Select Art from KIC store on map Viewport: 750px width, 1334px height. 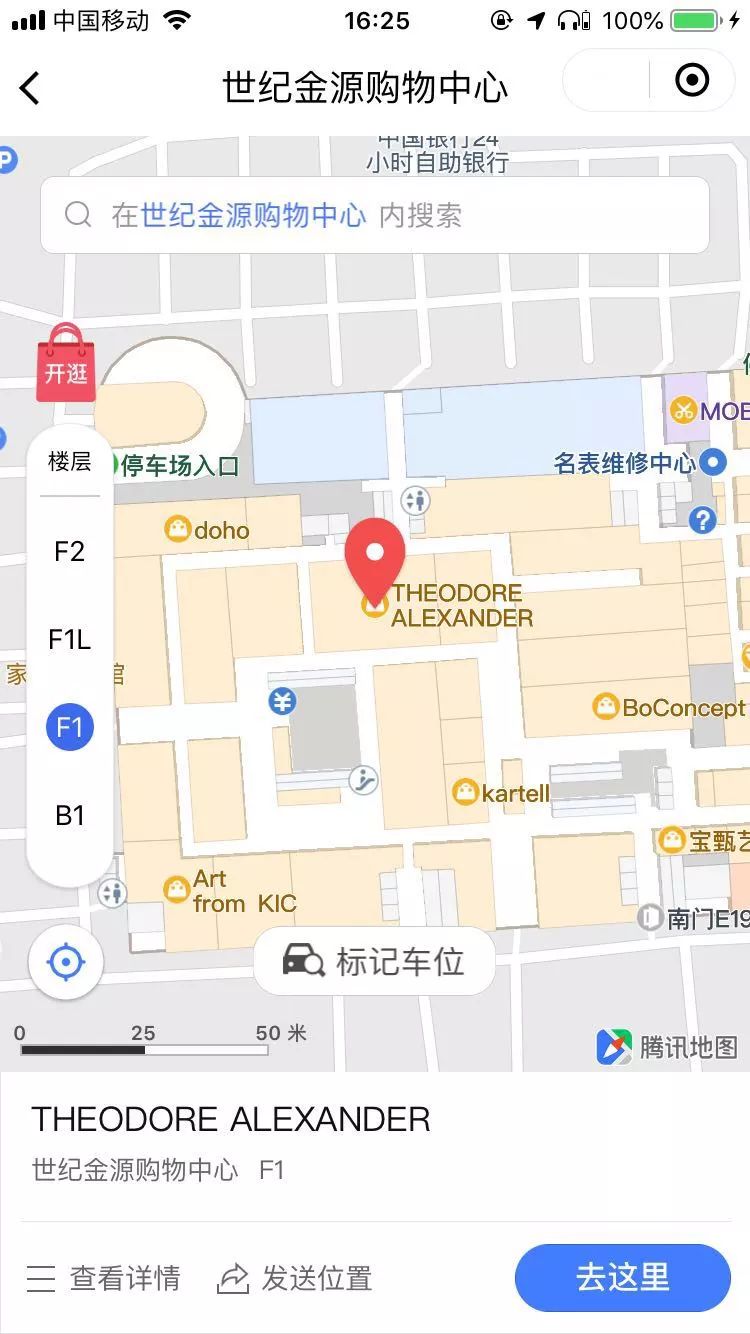click(231, 891)
